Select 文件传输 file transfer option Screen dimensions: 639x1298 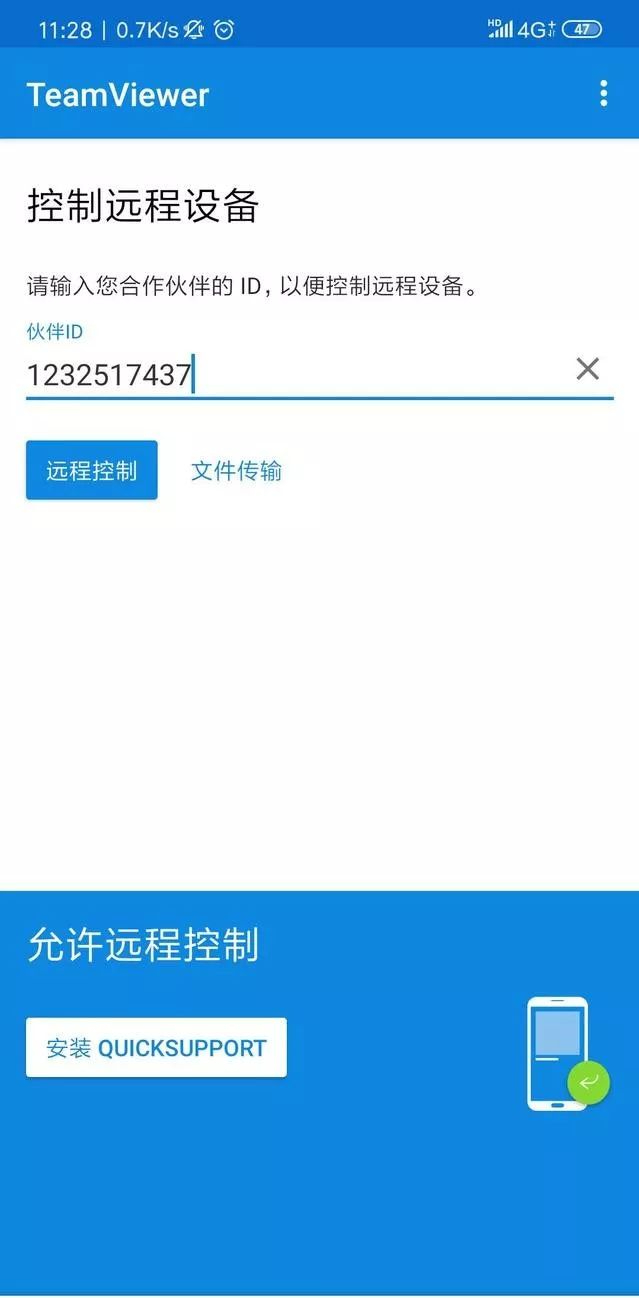236,470
